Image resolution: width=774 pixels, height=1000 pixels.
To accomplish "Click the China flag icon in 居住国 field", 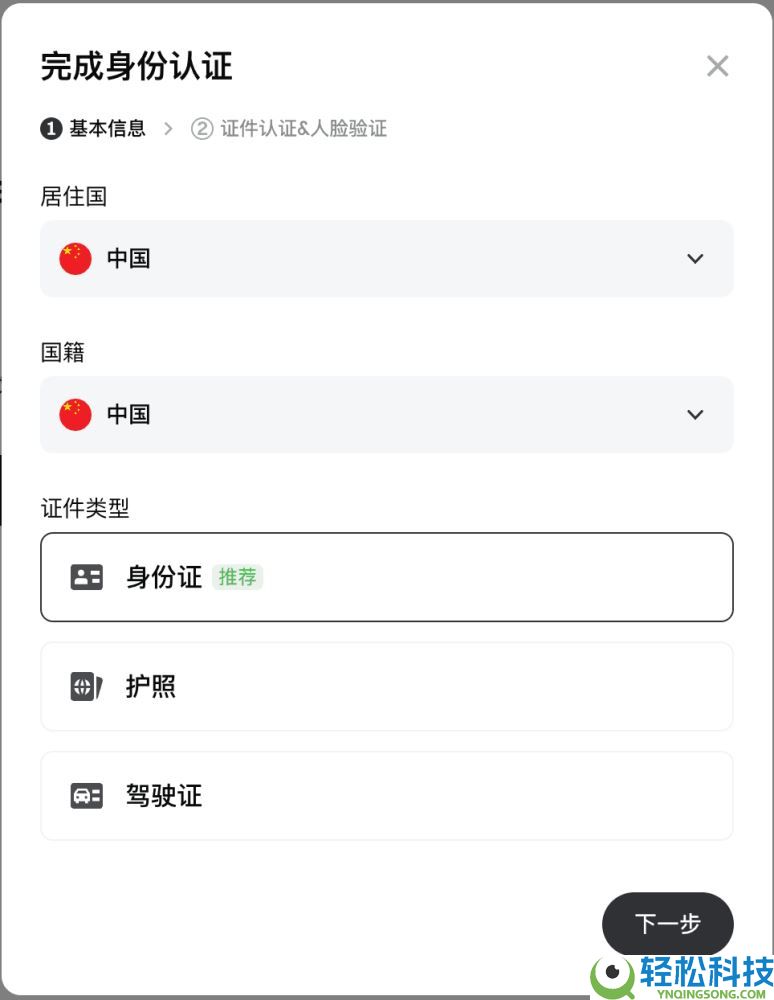I will tap(74, 258).
